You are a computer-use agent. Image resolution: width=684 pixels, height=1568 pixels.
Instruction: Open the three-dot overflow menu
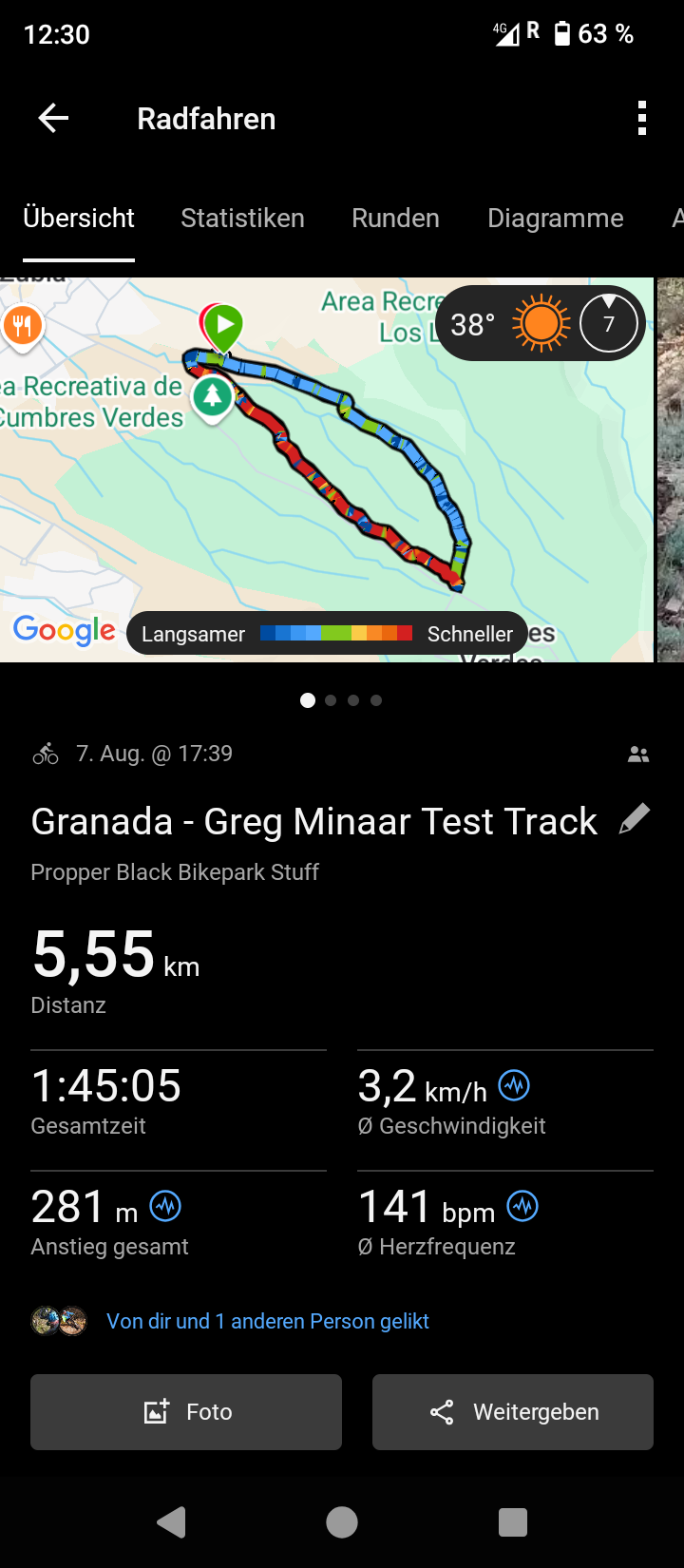pyautogui.click(x=642, y=119)
